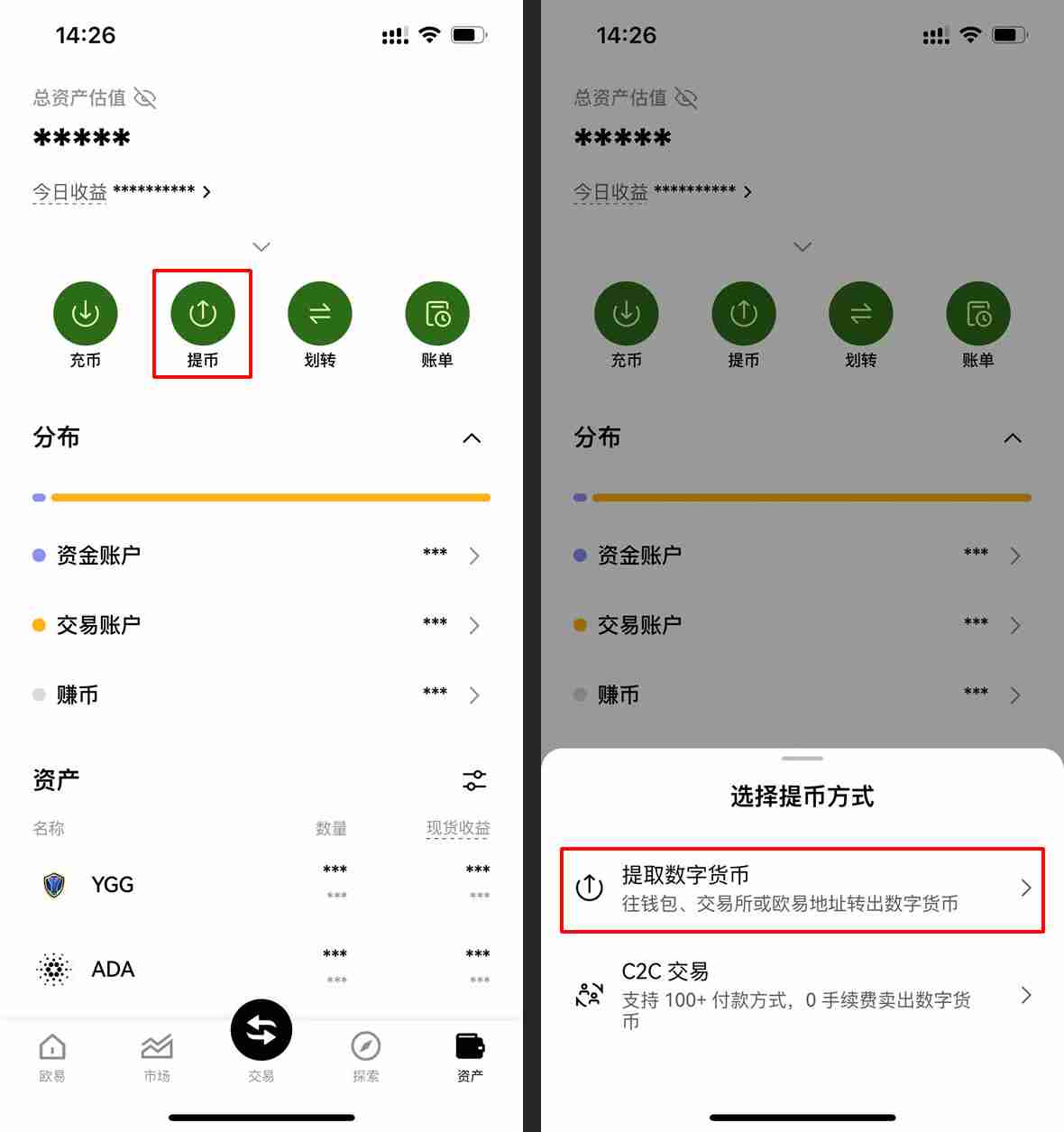
Task: Collapse the 分布 distribution section
Action: [x=472, y=438]
